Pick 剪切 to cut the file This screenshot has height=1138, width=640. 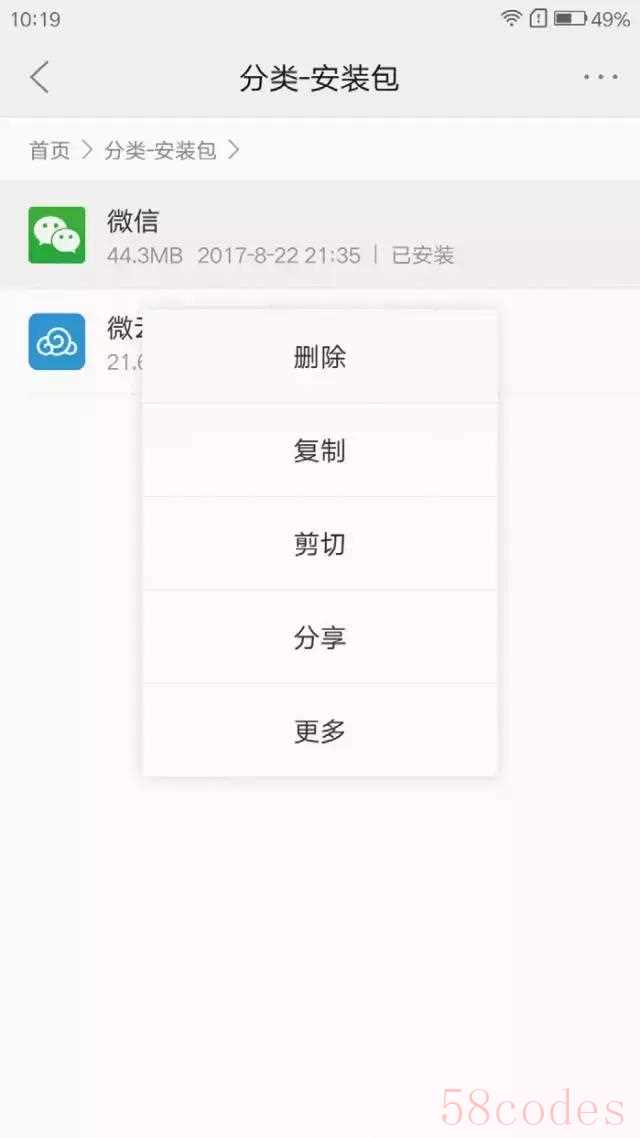[x=320, y=544]
